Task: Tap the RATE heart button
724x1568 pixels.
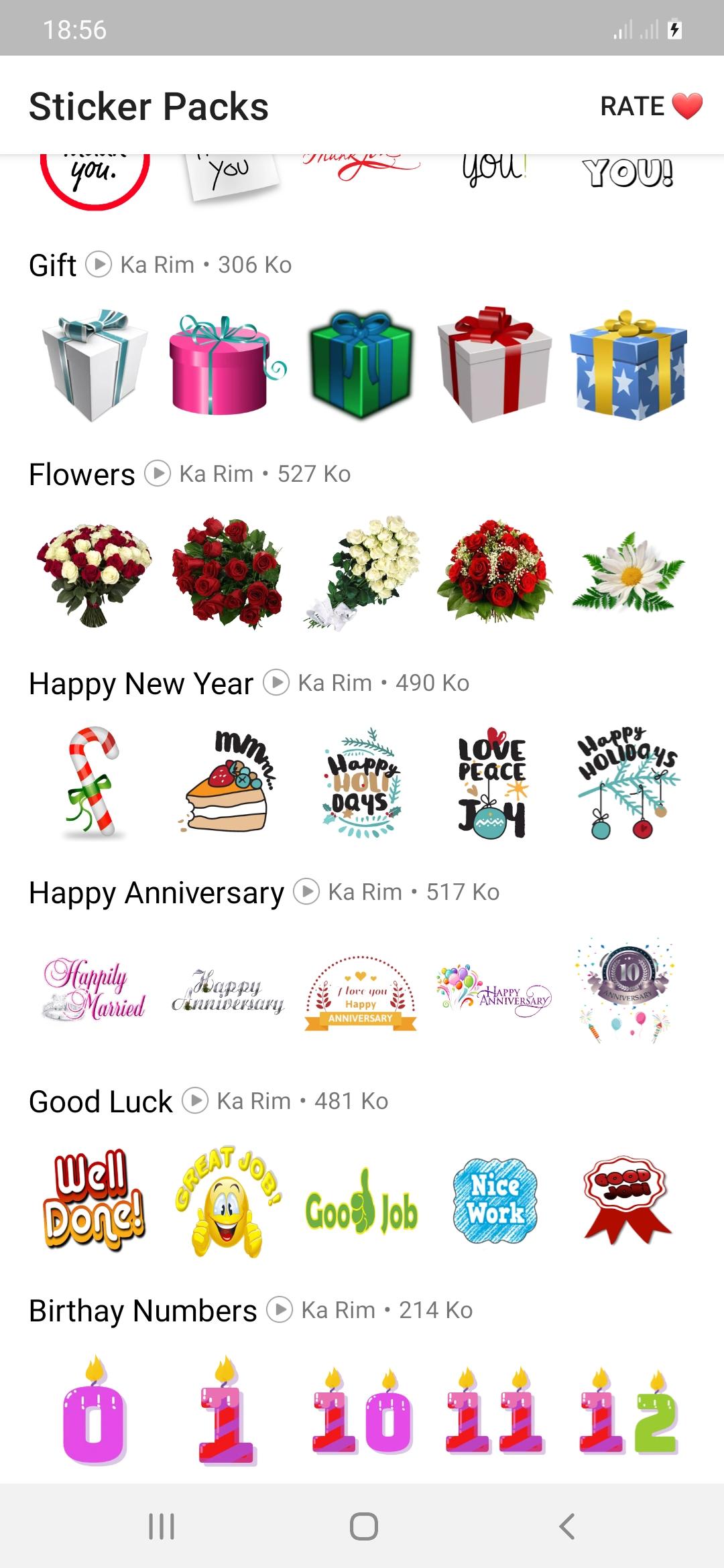Action: click(650, 106)
